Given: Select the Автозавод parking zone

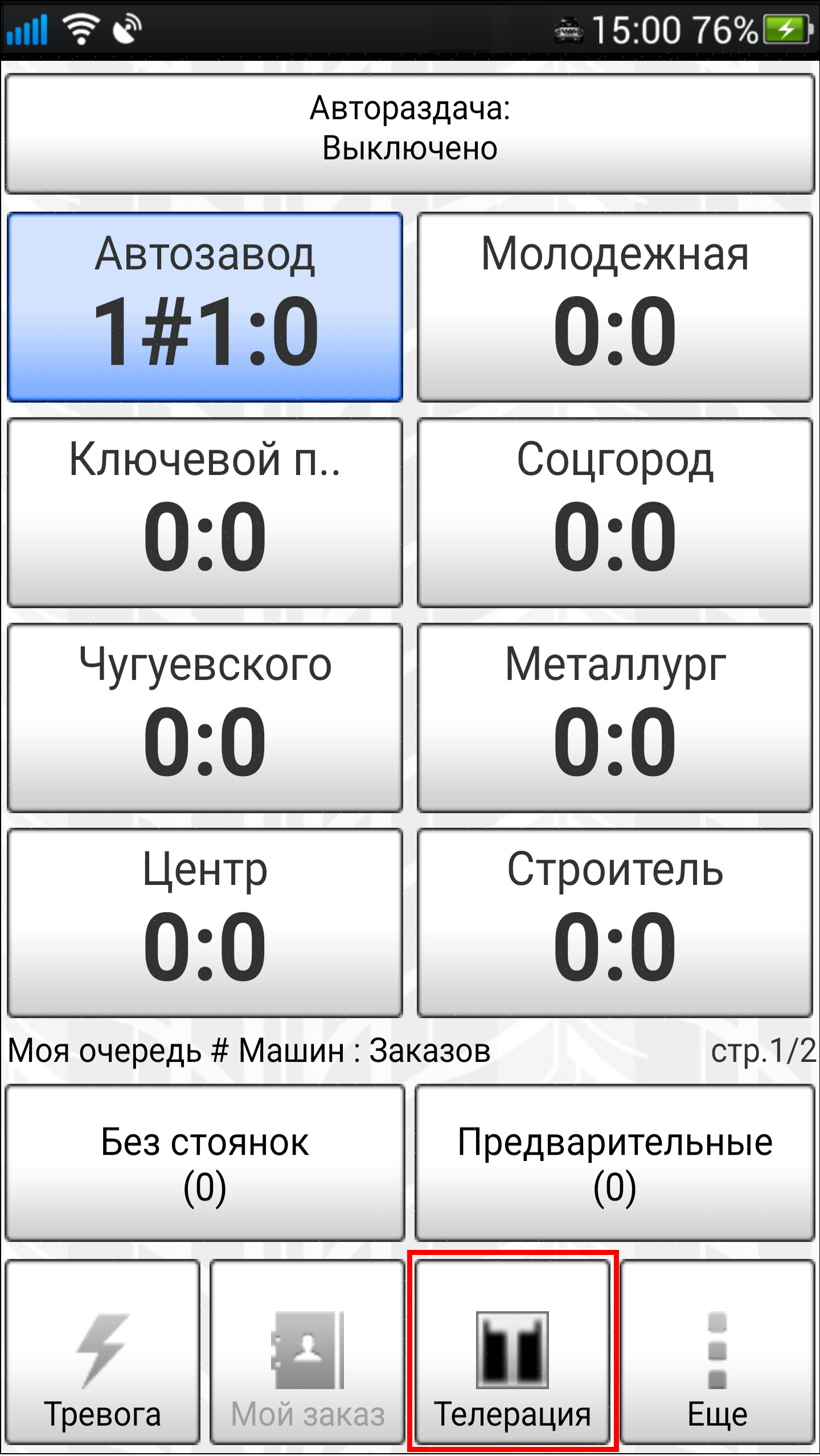Looking at the screenshot, I should coord(205,307).
